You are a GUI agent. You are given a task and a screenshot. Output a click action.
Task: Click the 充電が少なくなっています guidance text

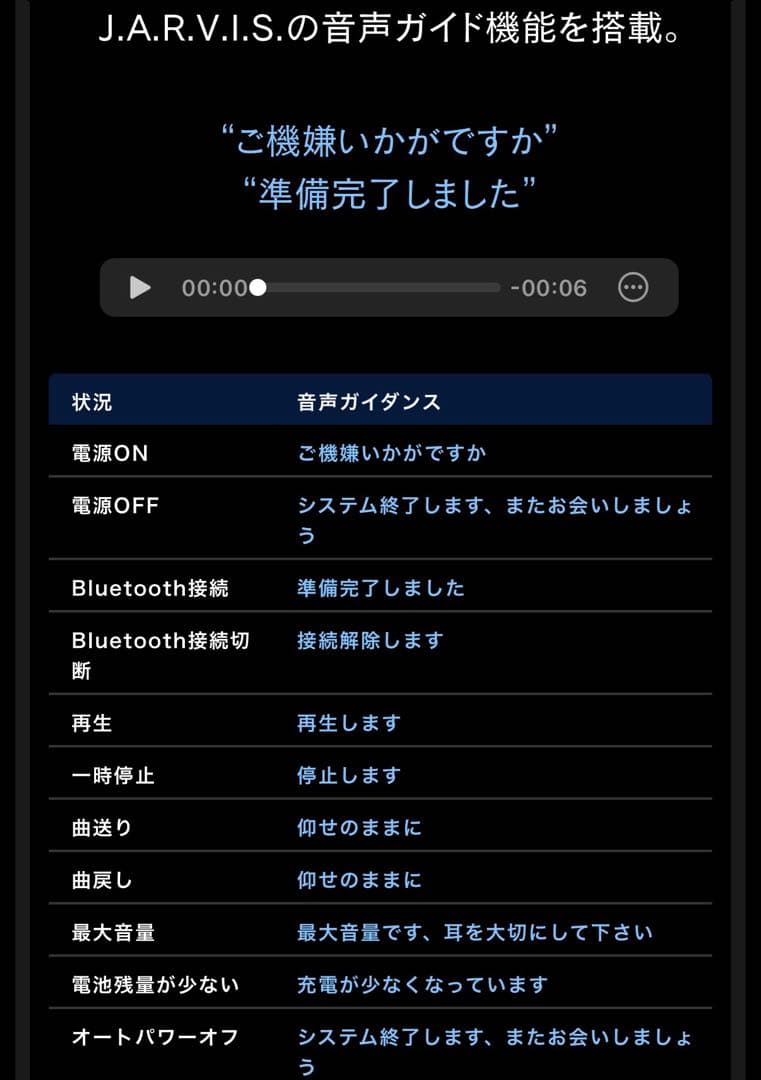pos(419,984)
